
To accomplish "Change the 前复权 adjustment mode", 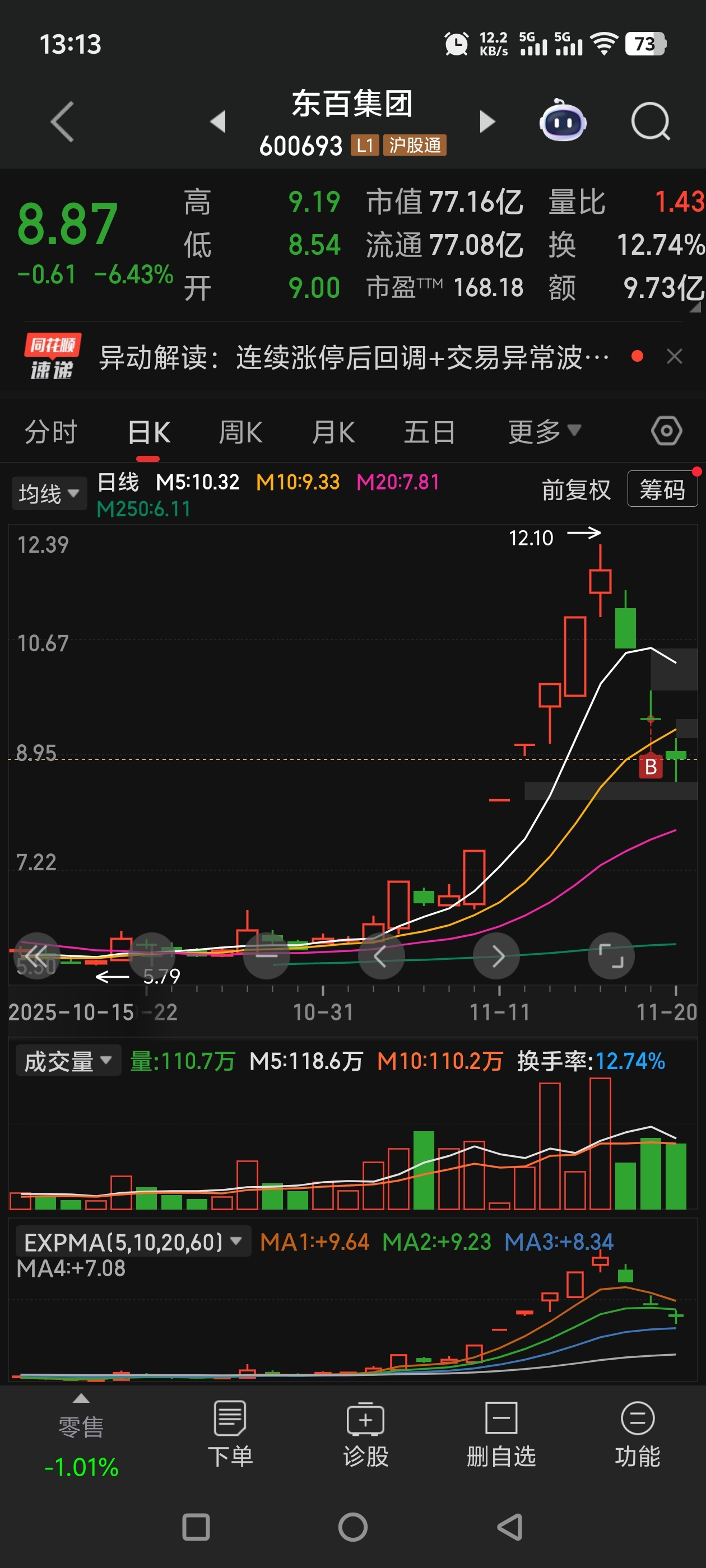I will point(575,489).
